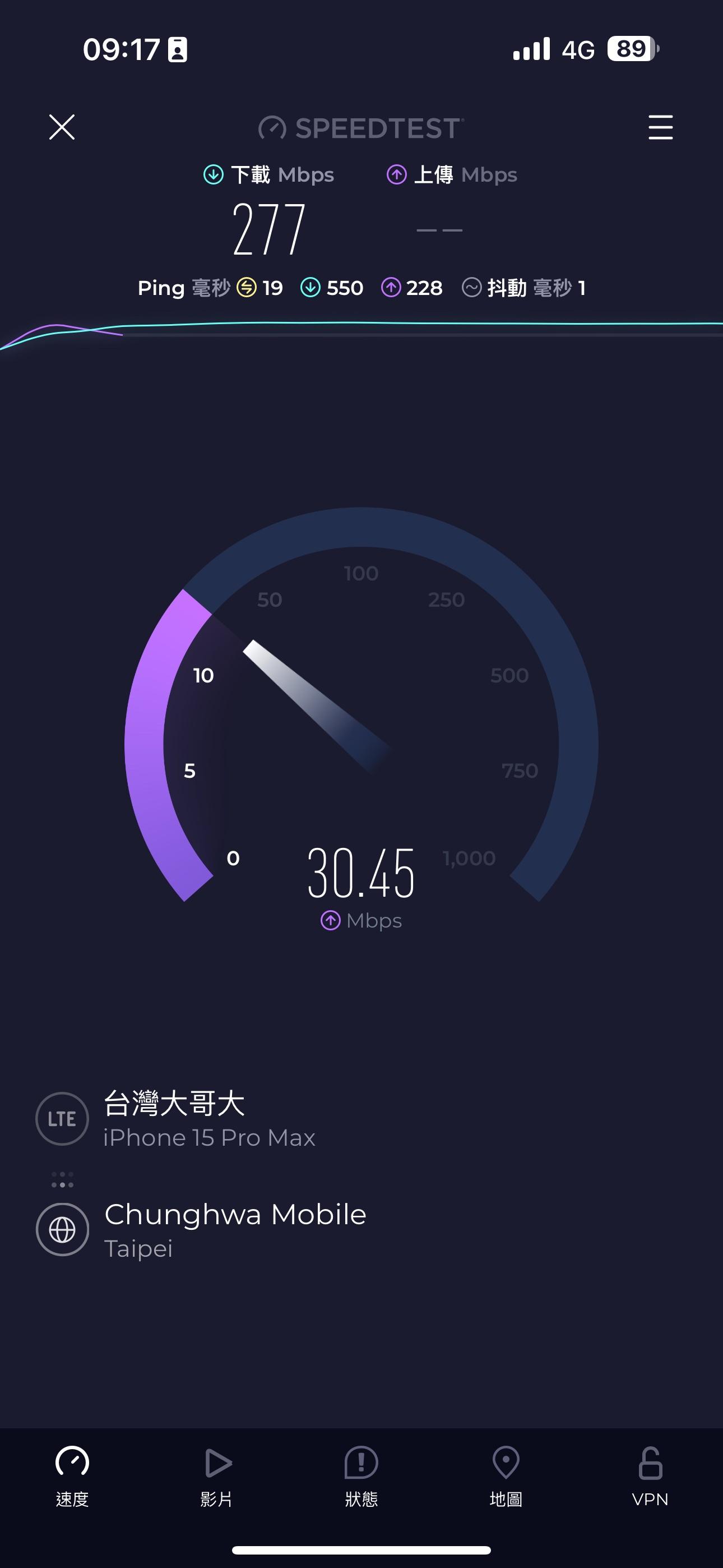Open the hamburger menu
Screen dimensions: 723x1568
[x=660, y=127]
